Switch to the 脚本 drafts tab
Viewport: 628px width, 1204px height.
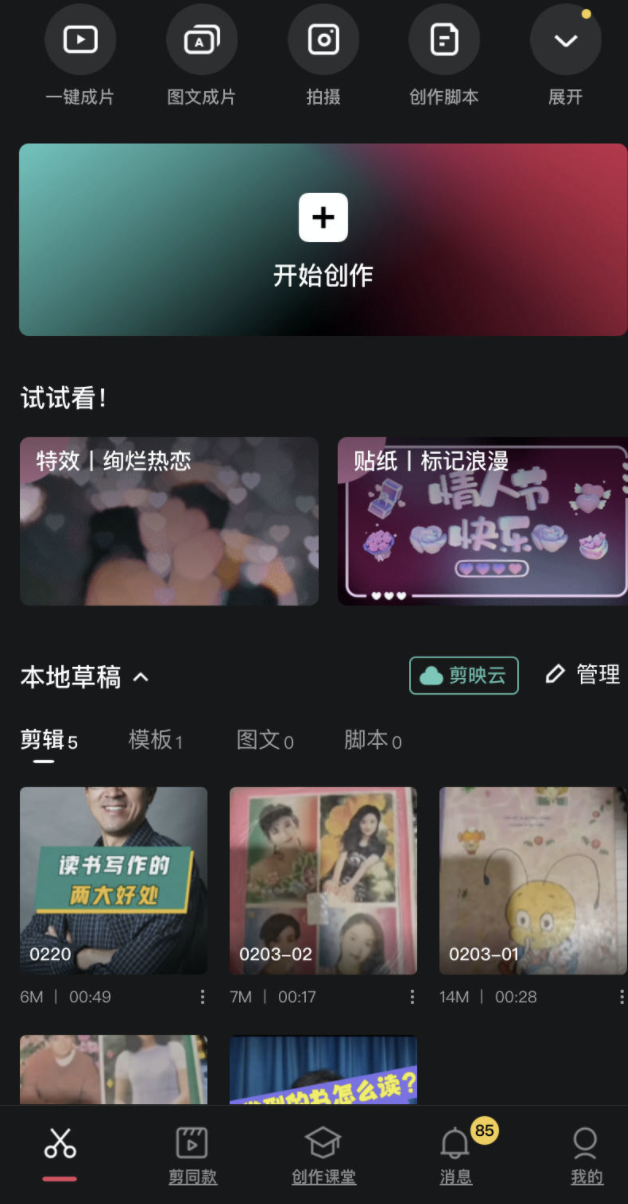click(x=372, y=741)
